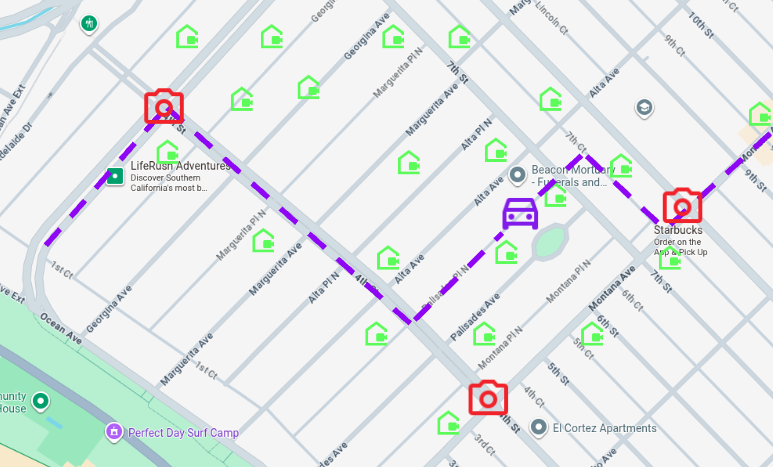Select the El Cortez Apartments pin
This screenshot has width=773, height=467.
pyautogui.click(x=540, y=428)
